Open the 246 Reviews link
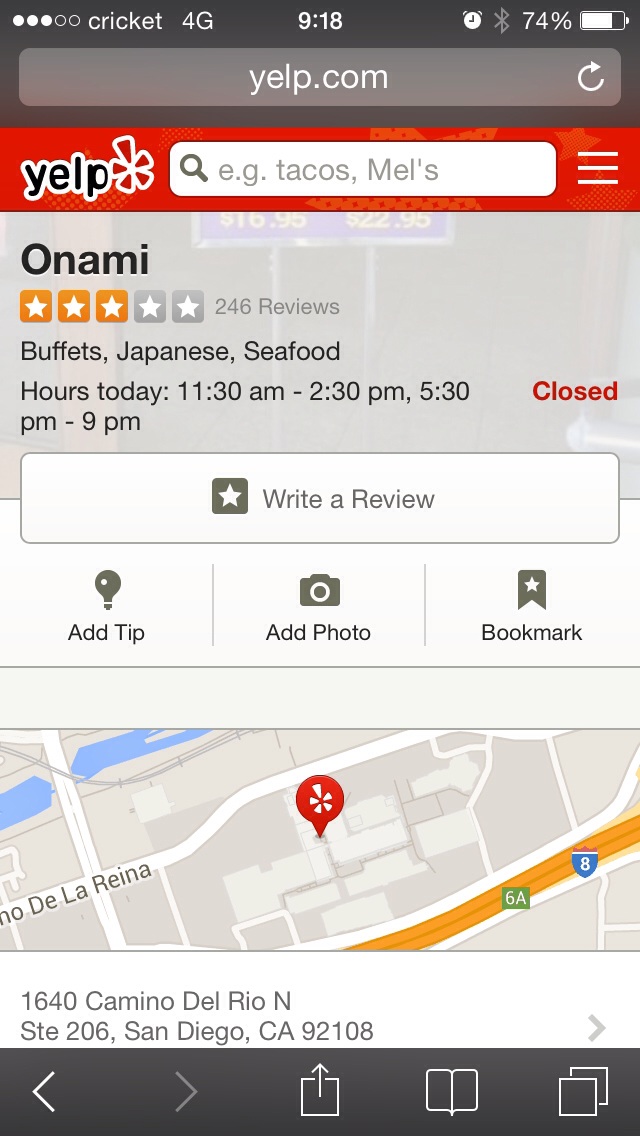Screen dimensions: 640x1136 (277, 307)
